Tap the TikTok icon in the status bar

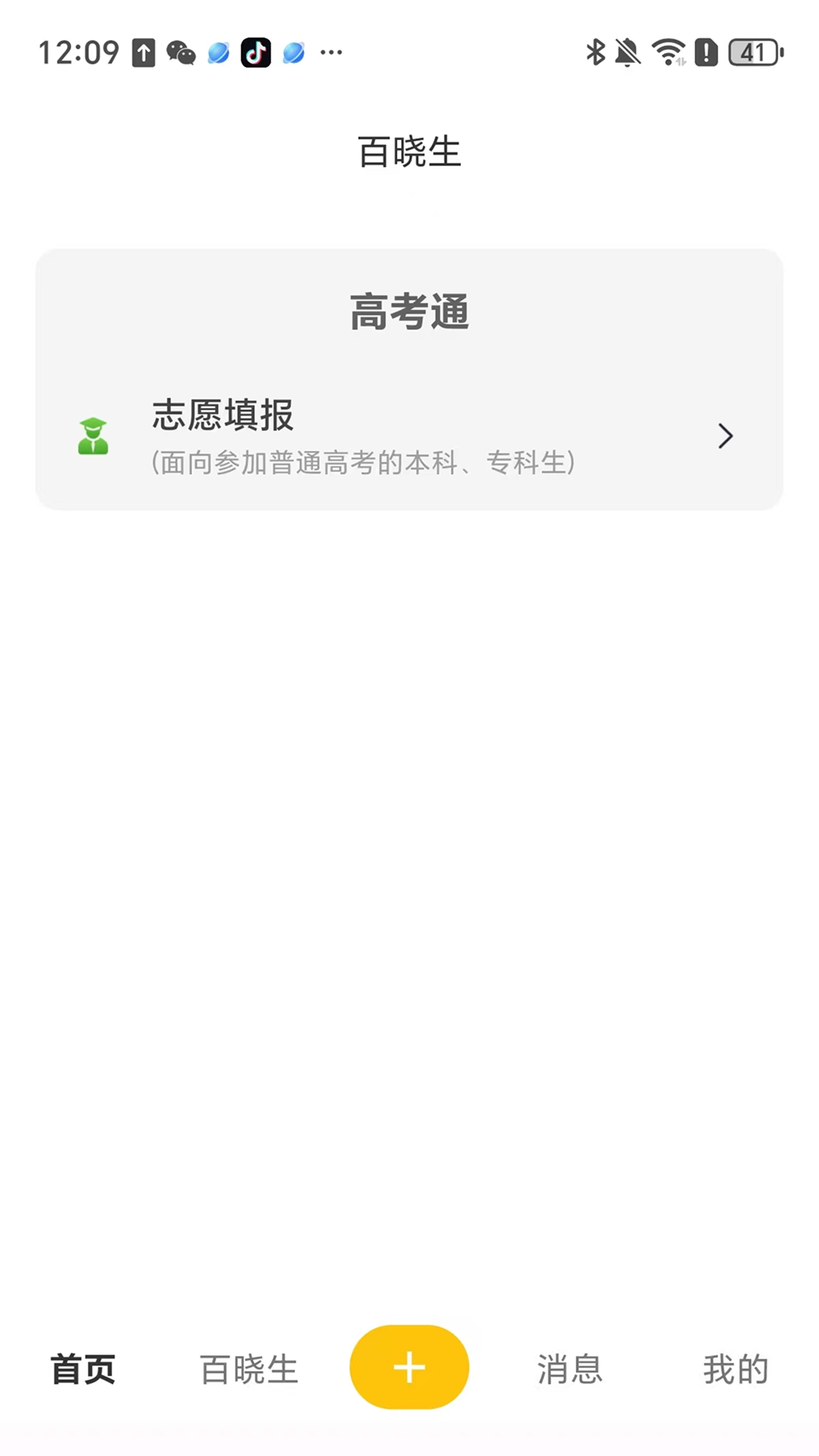tap(256, 52)
